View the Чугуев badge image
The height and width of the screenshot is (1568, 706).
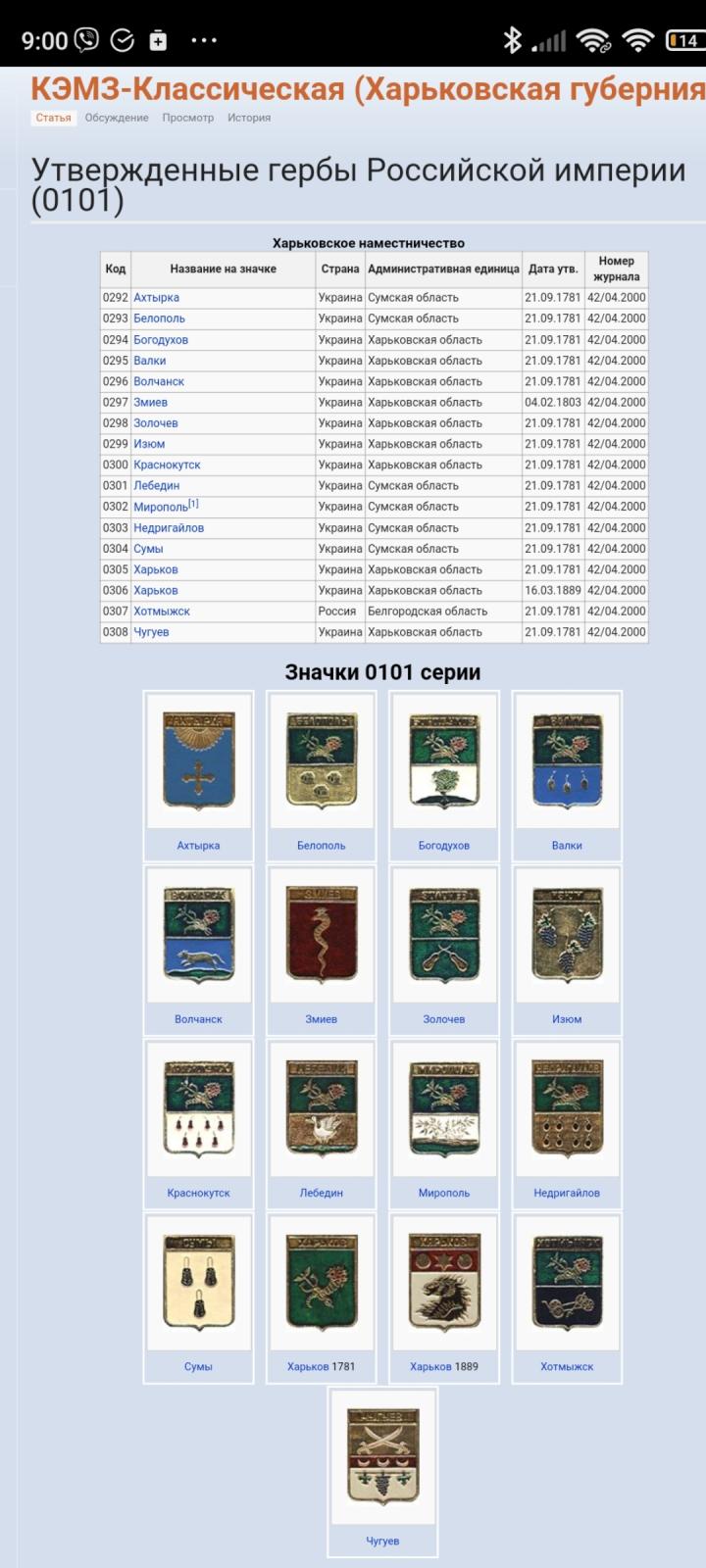(x=383, y=1456)
